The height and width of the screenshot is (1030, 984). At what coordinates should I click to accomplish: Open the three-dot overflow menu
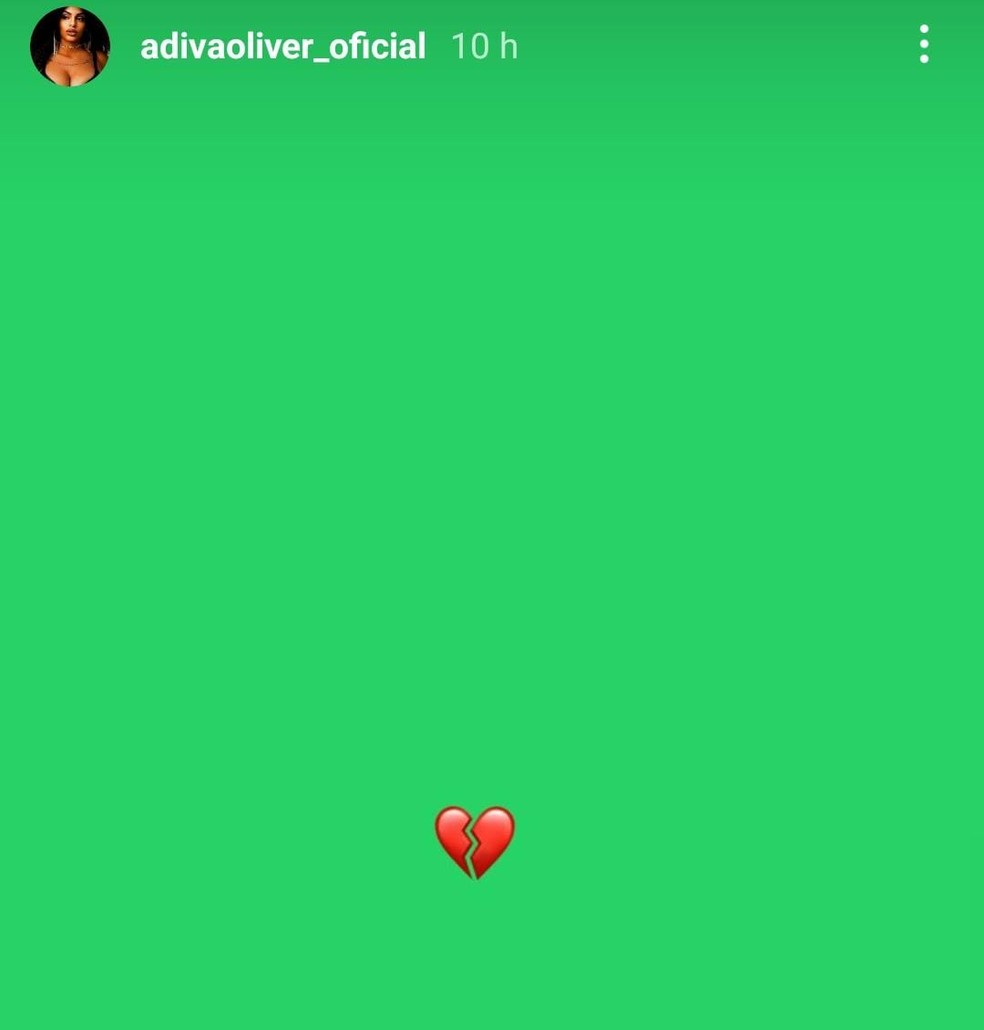923,45
